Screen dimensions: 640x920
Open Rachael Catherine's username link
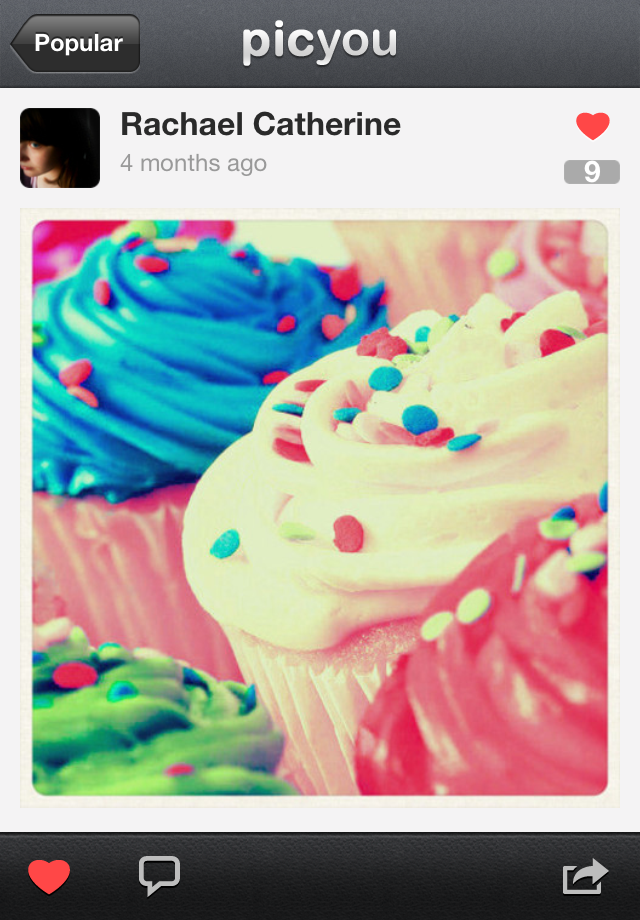(260, 125)
